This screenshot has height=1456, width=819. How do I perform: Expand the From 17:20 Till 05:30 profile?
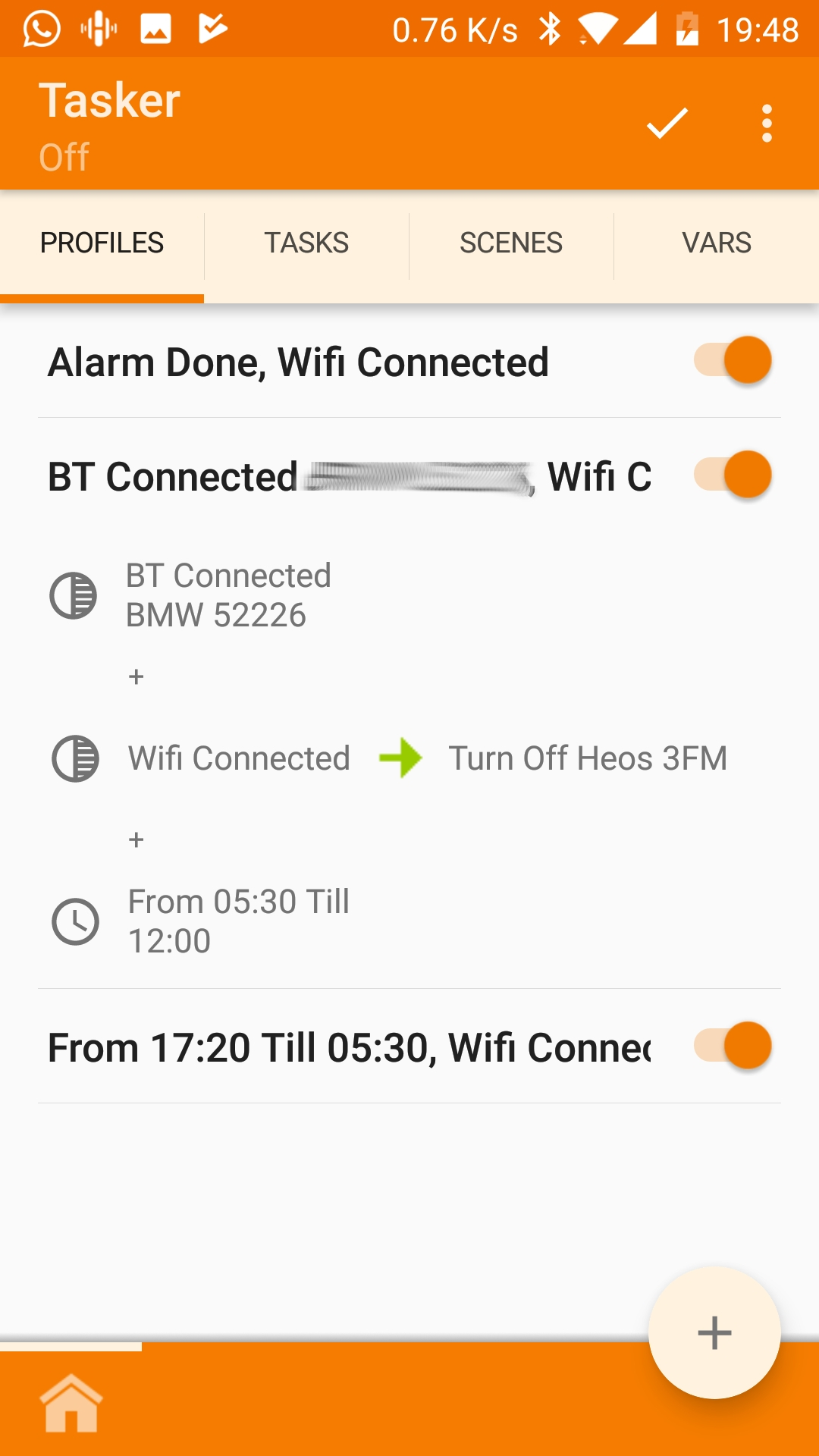[x=349, y=1048]
